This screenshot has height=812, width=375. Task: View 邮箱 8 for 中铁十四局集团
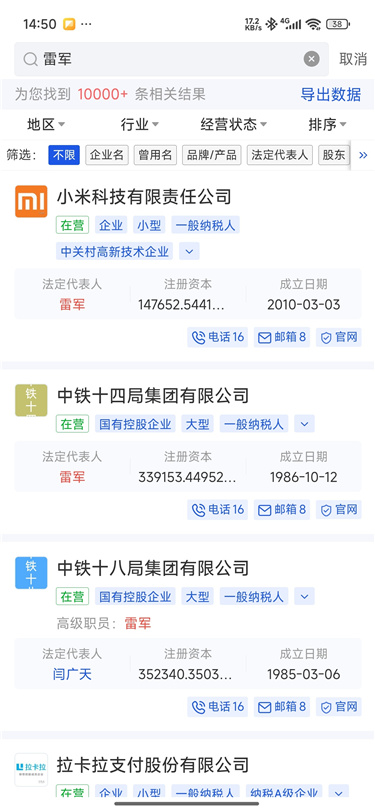282,510
